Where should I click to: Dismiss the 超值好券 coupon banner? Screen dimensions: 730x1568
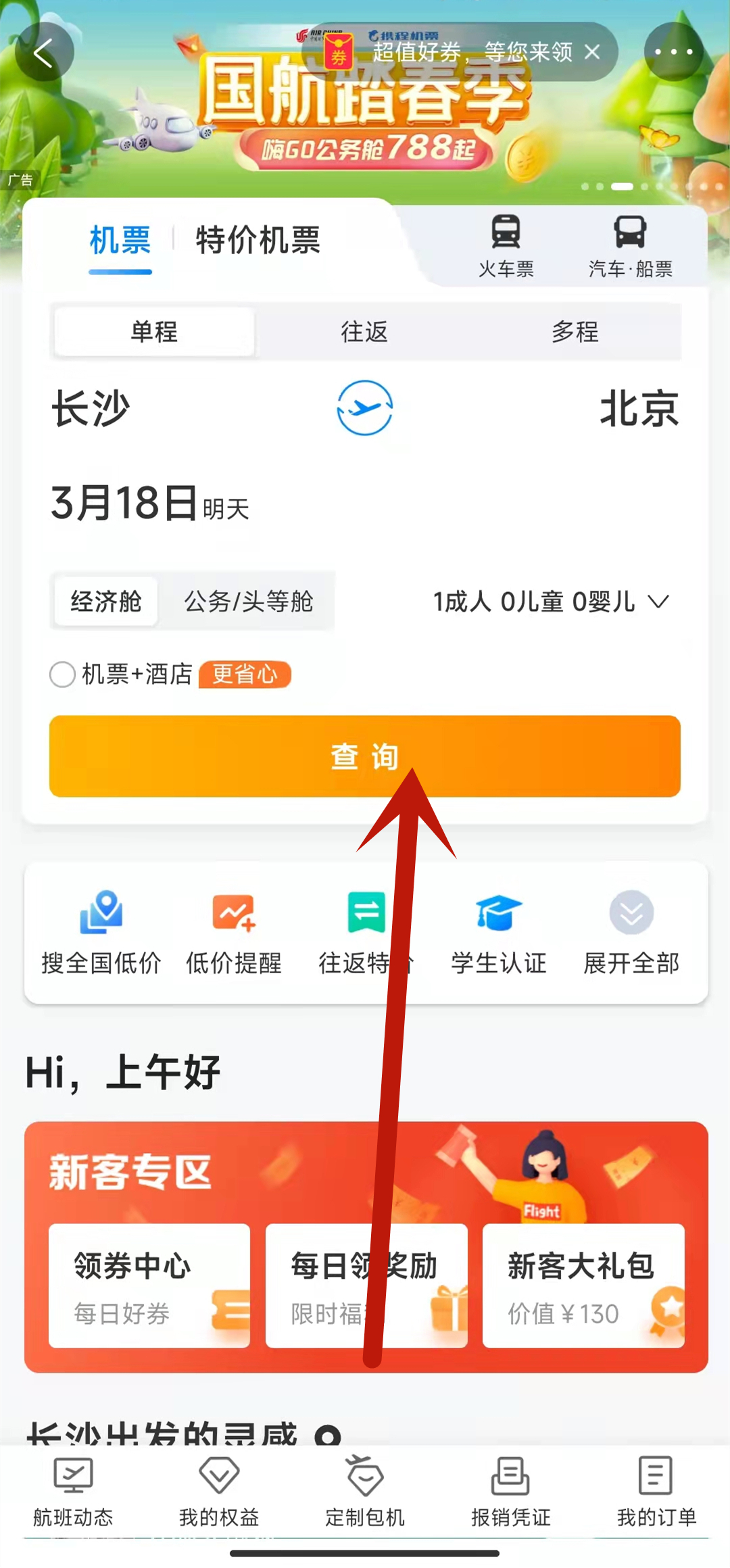click(592, 52)
